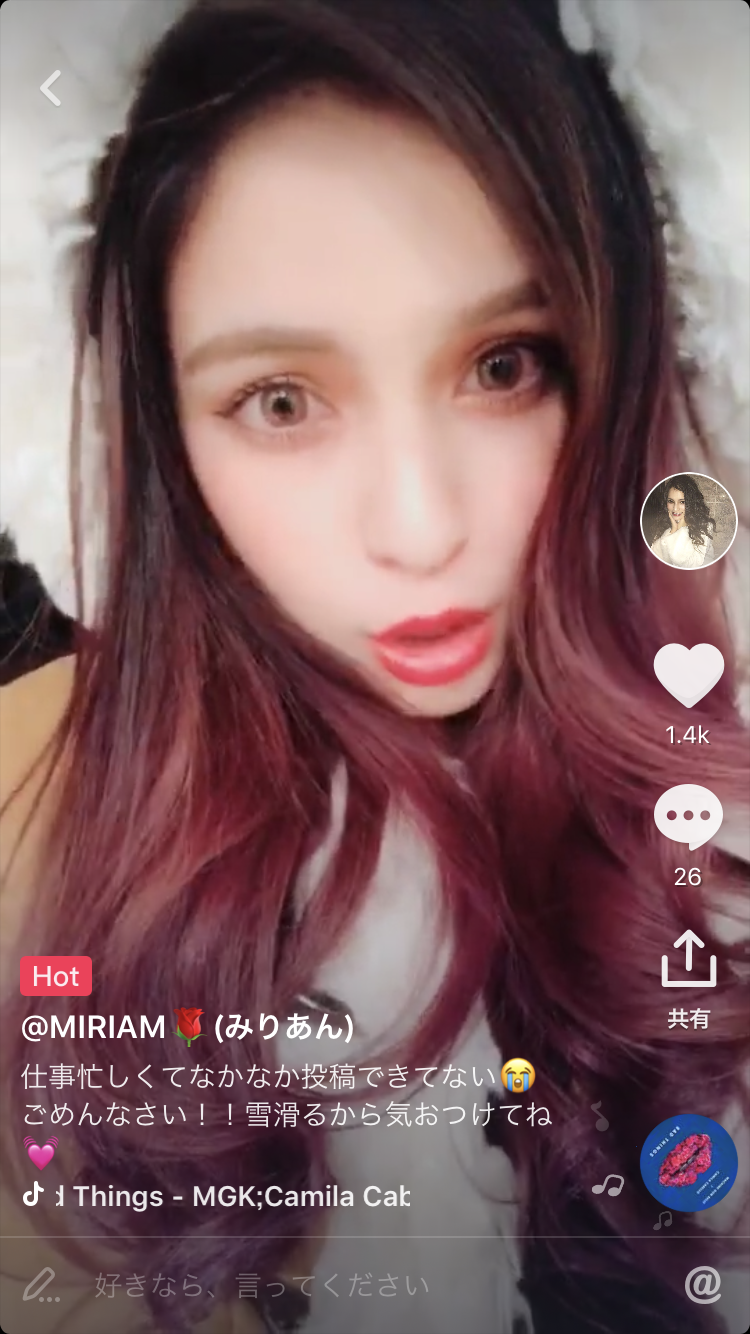Open the spinning music disc
This screenshot has width=750, height=1334.
click(688, 1163)
